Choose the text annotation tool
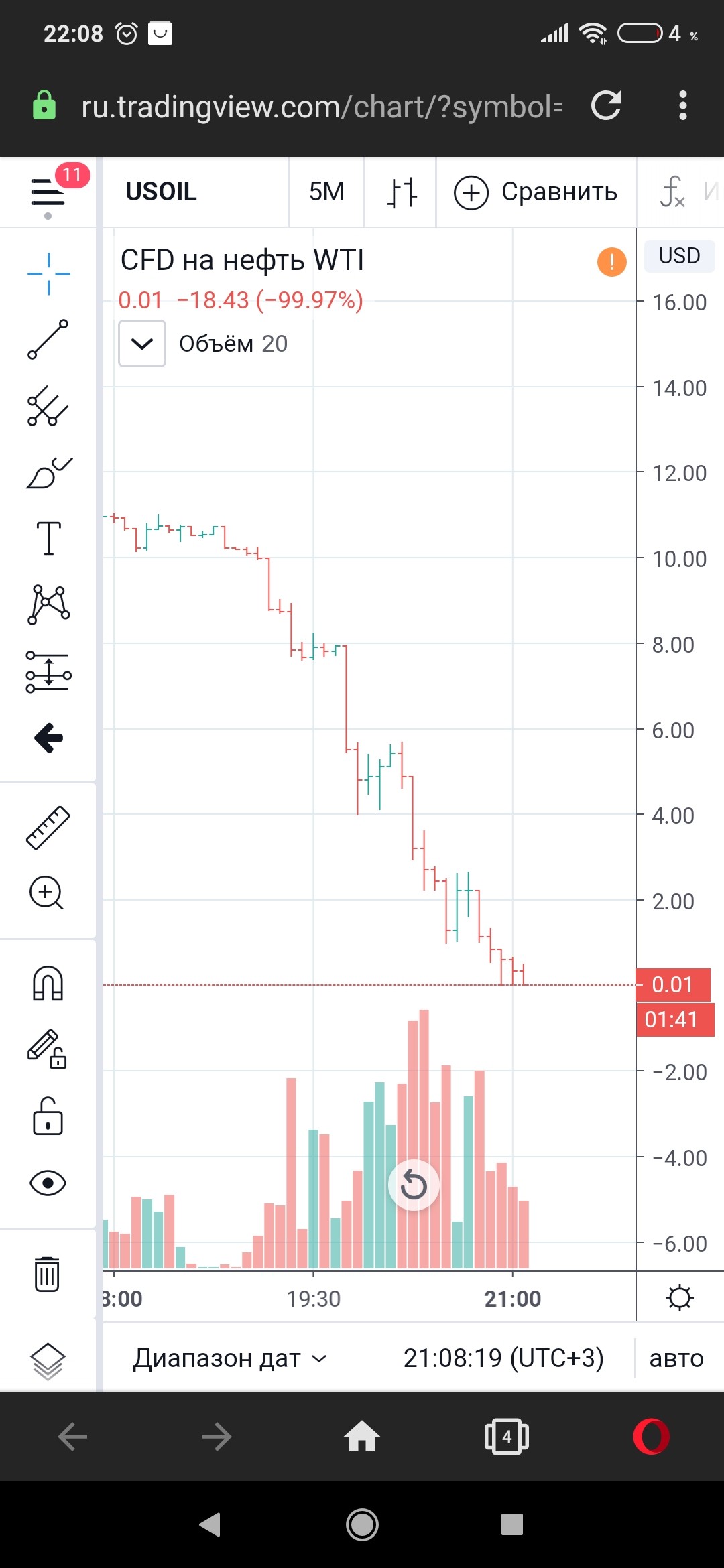The width and height of the screenshot is (724, 1568). 48,538
